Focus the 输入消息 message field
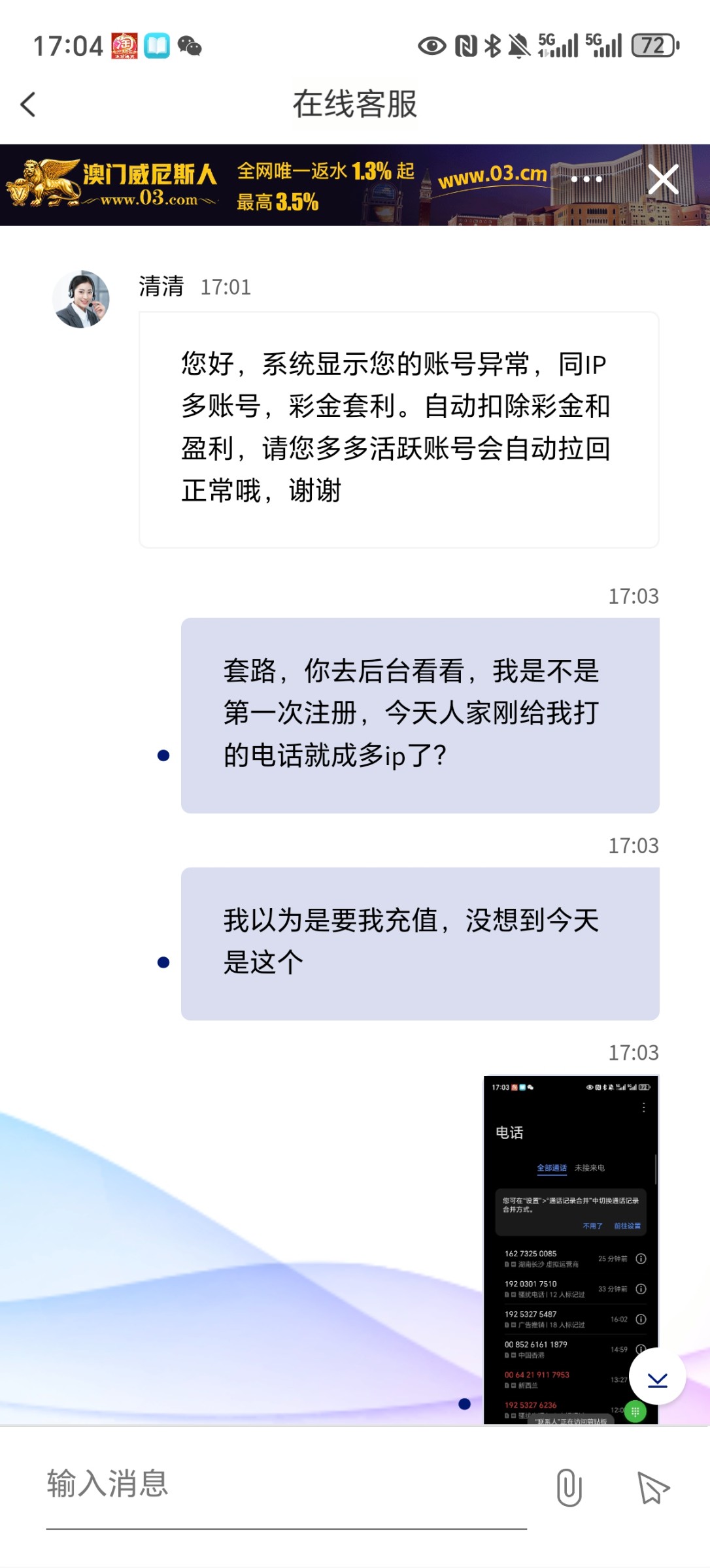710x1568 pixels. coord(286,1484)
